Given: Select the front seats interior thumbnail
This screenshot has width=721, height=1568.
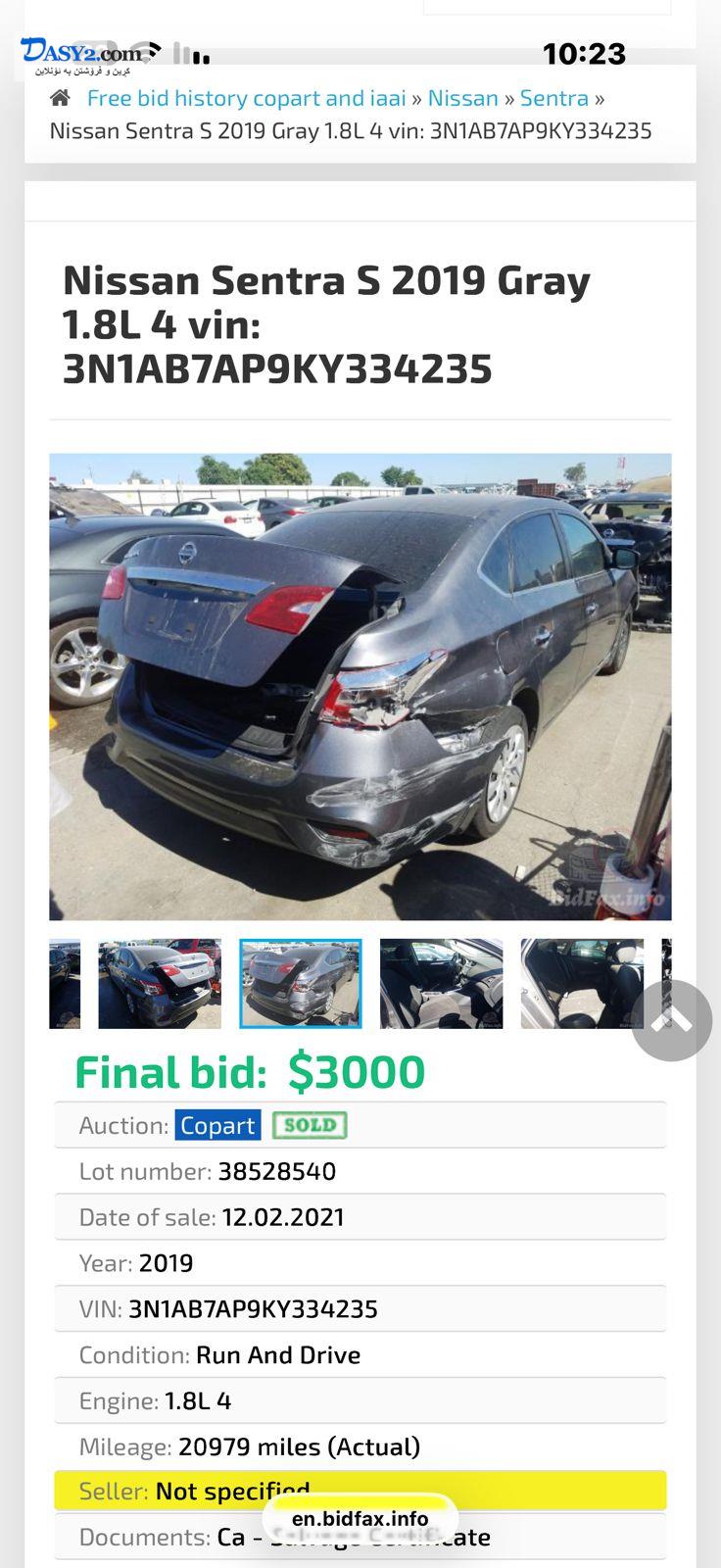Looking at the screenshot, I should [441, 983].
